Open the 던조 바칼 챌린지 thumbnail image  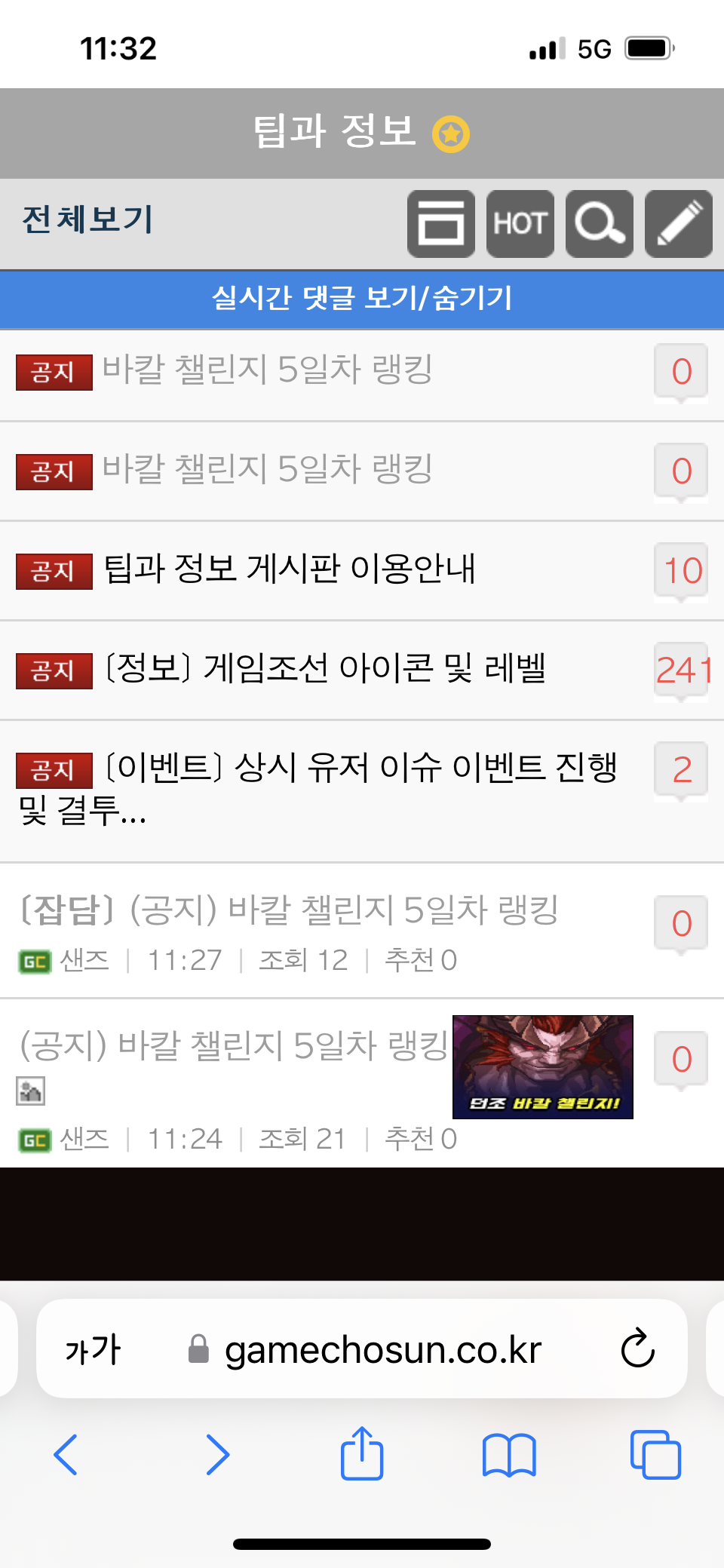click(543, 1067)
